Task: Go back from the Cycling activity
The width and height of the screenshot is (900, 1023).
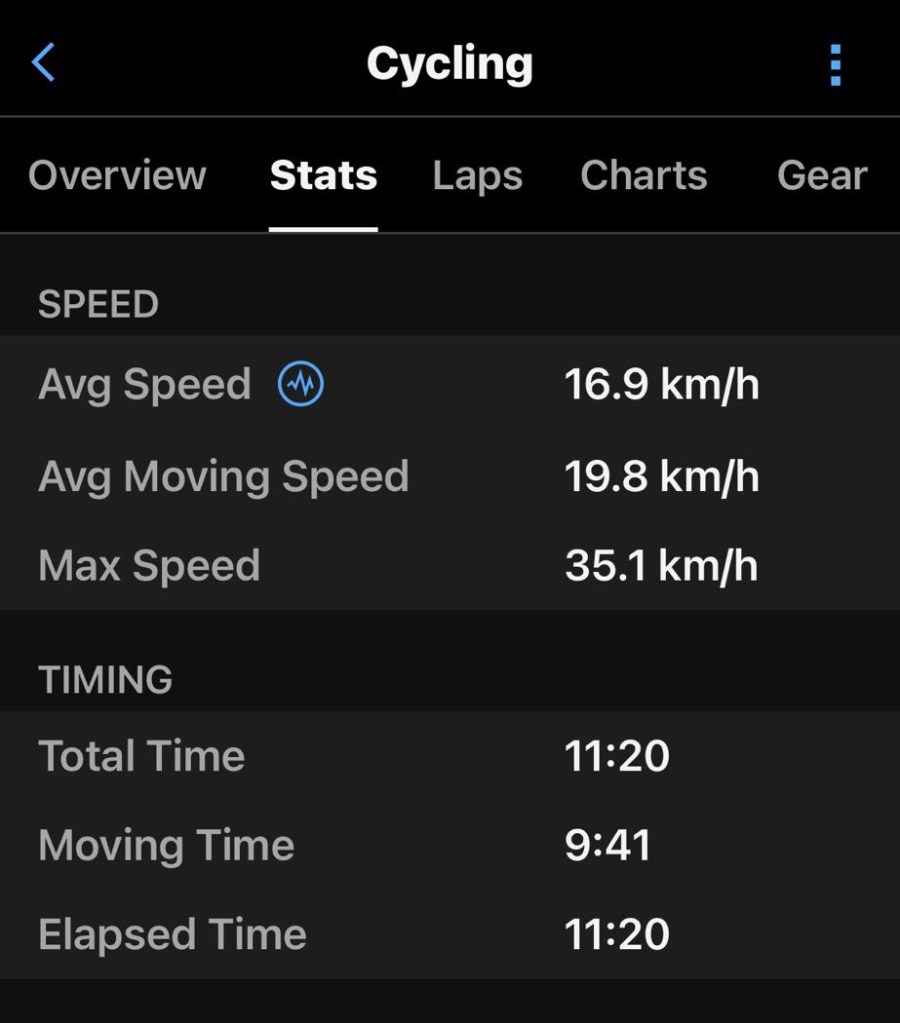Action: click(43, 63)
